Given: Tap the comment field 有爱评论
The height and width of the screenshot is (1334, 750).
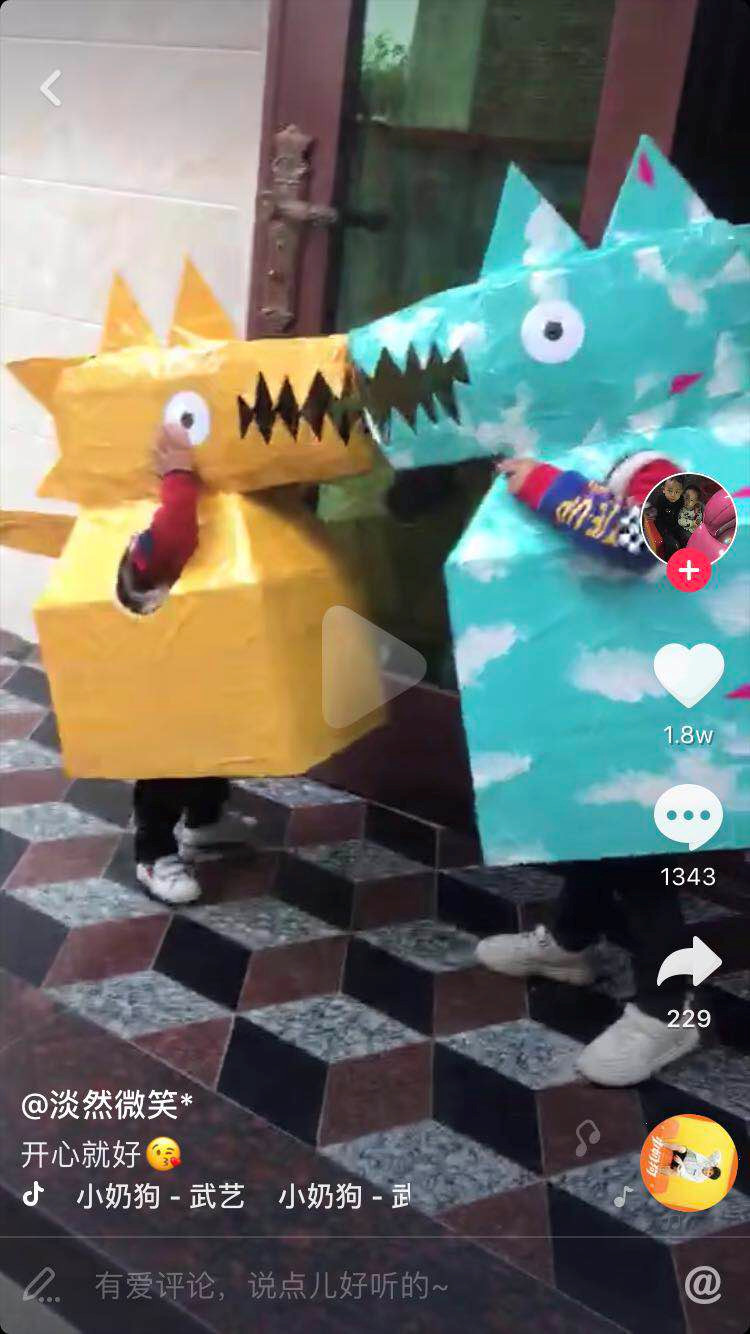Looking at the screenshot, I should point(272,1285).
